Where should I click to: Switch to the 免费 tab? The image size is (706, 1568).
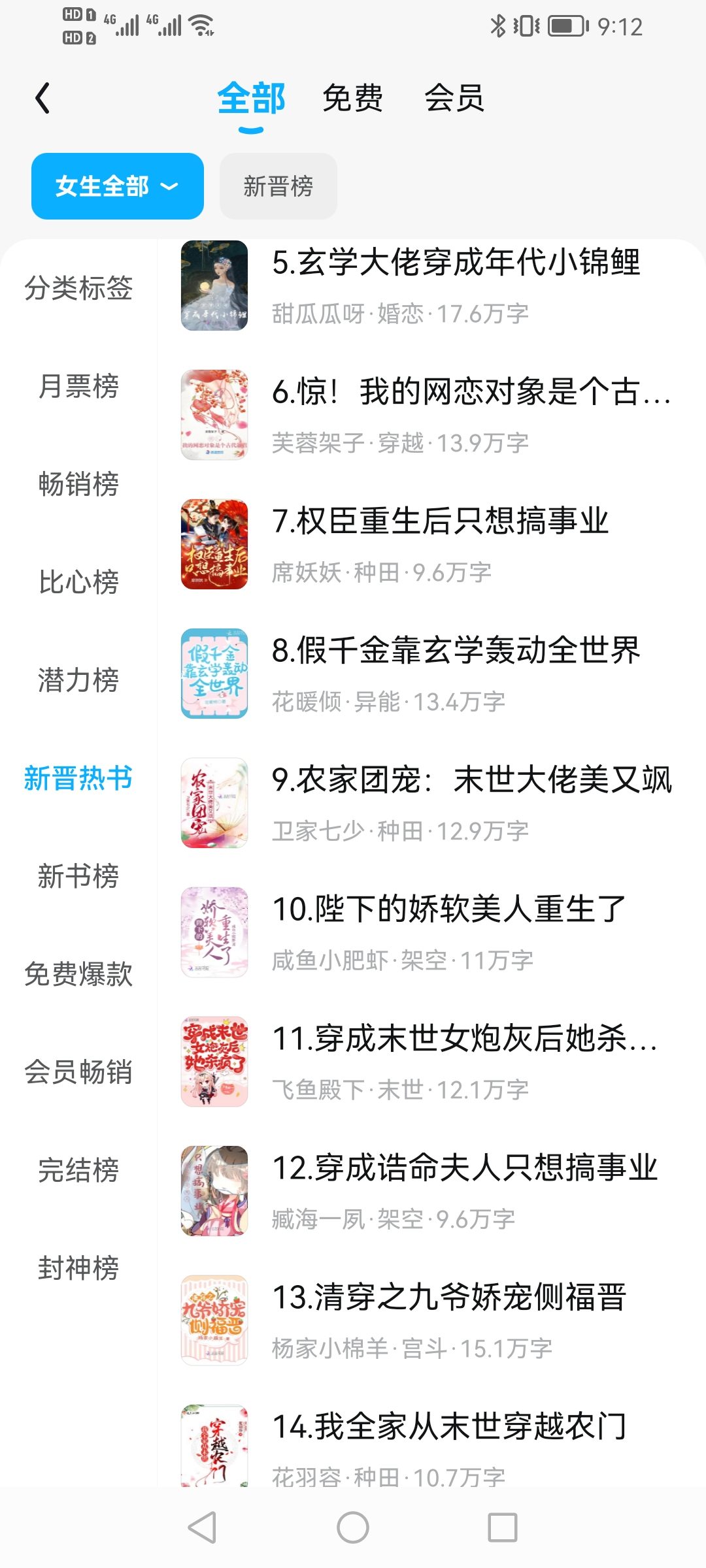[352, 99]
